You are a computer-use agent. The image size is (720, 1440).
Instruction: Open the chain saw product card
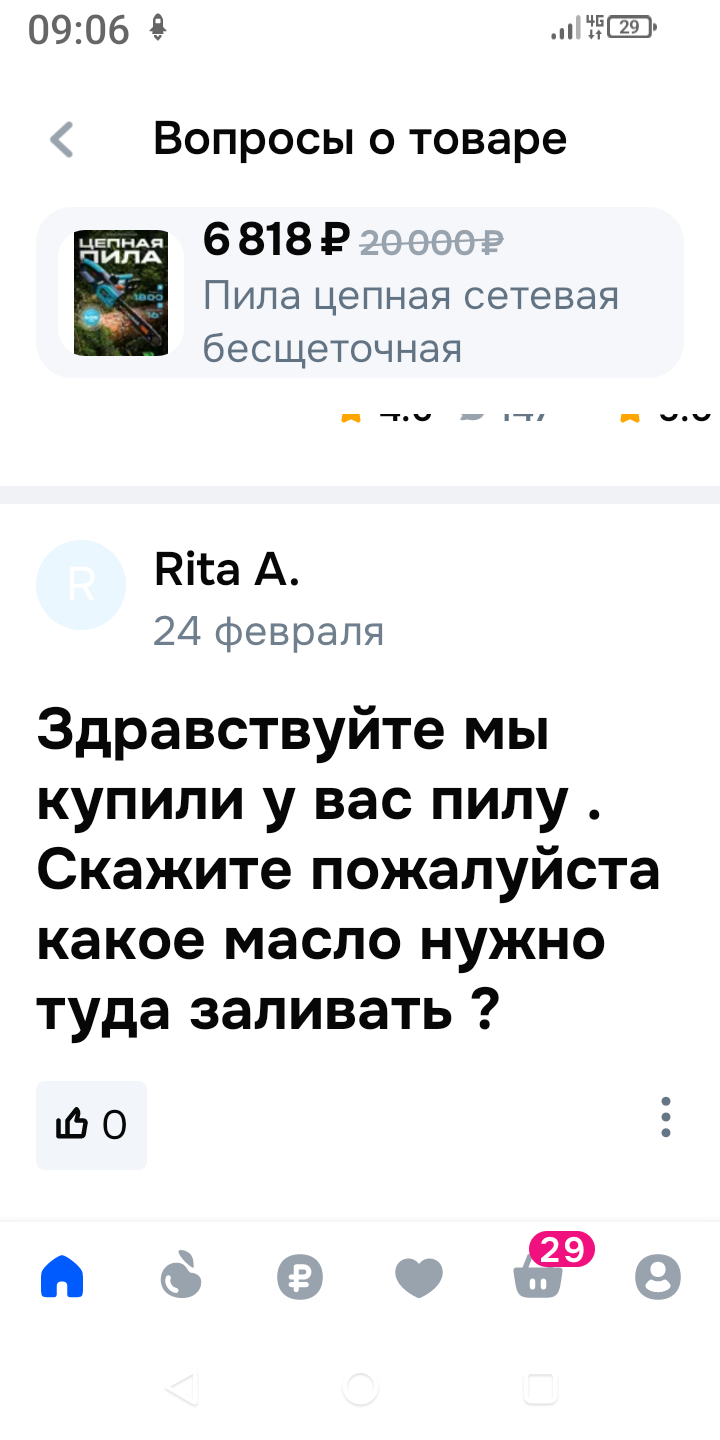360,293
